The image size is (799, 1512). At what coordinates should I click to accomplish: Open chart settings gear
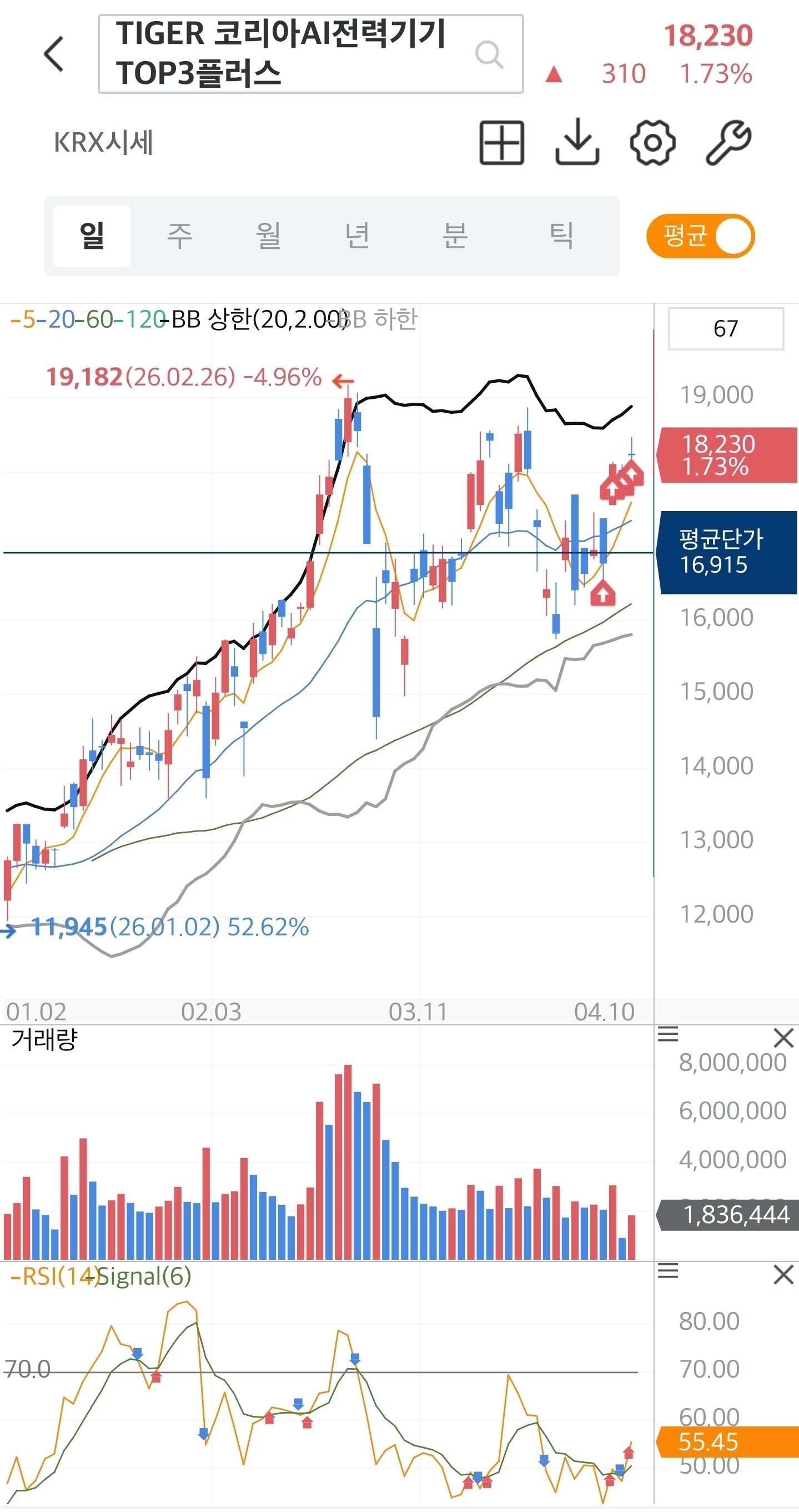coord(652,142)
